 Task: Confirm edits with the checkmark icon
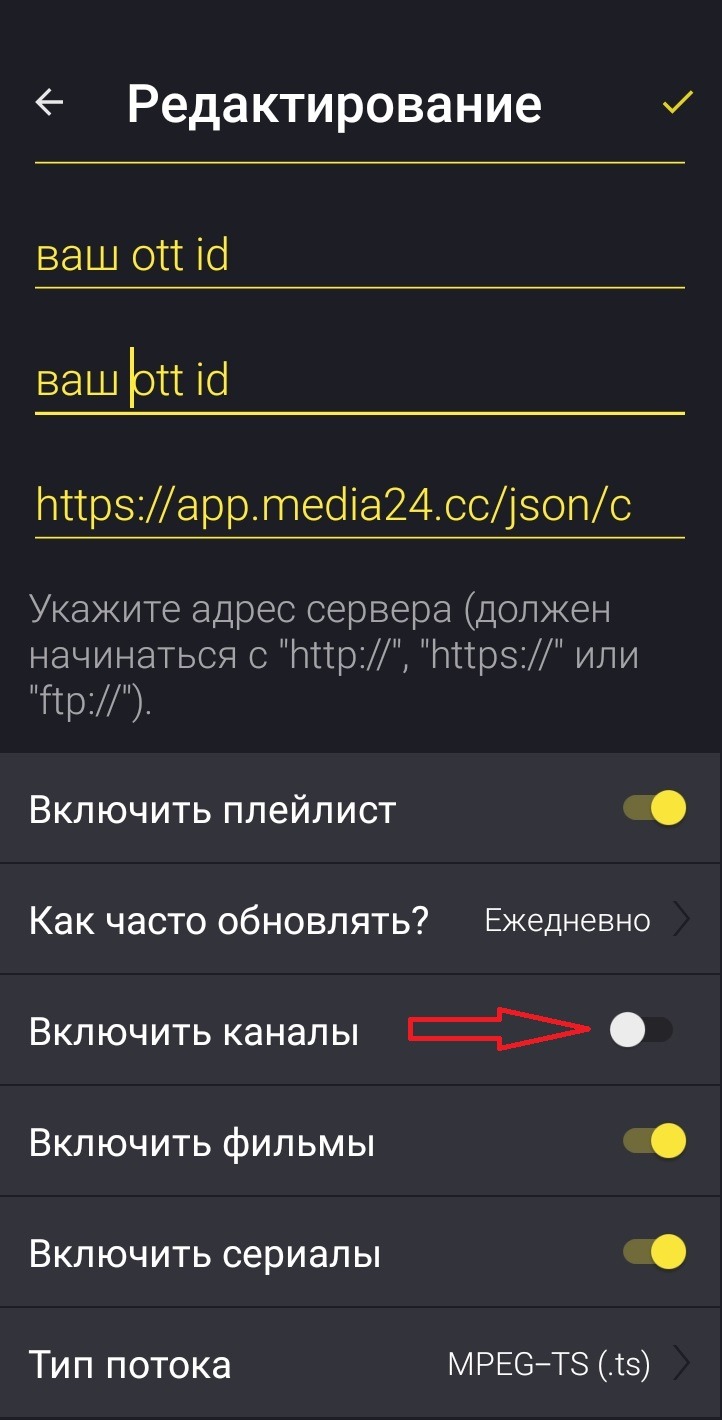coord(677,102)
